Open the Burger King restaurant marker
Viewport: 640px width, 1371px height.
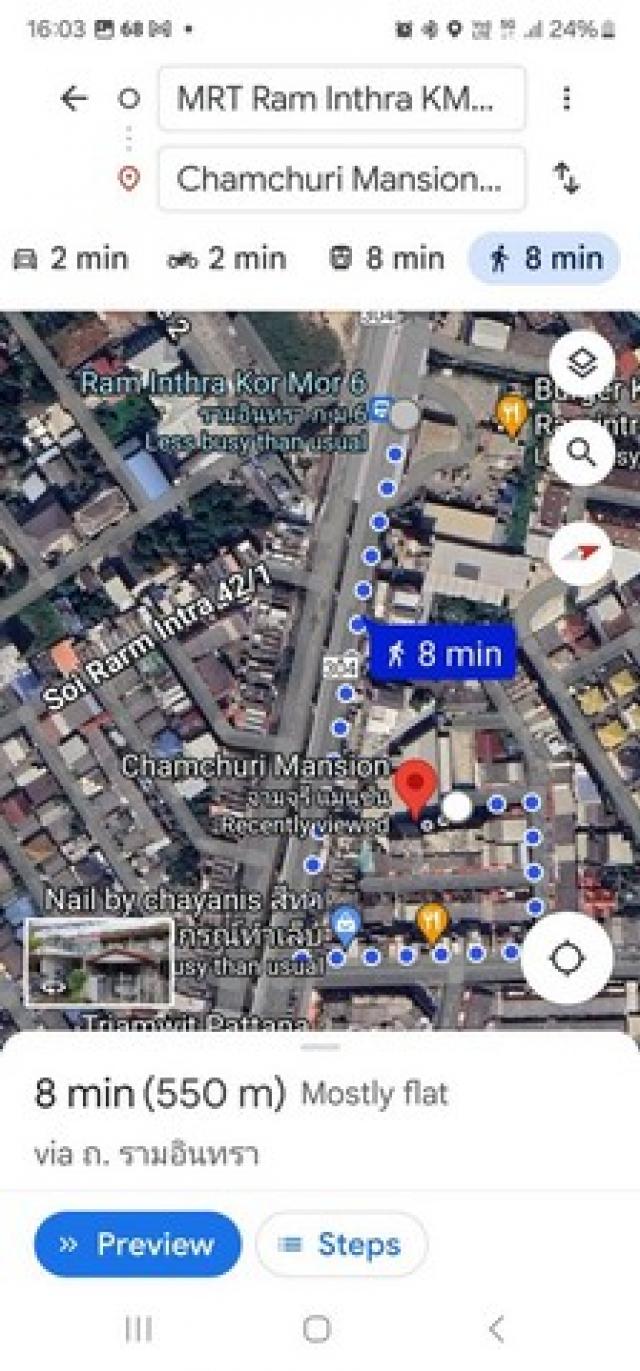pos(512,410)
